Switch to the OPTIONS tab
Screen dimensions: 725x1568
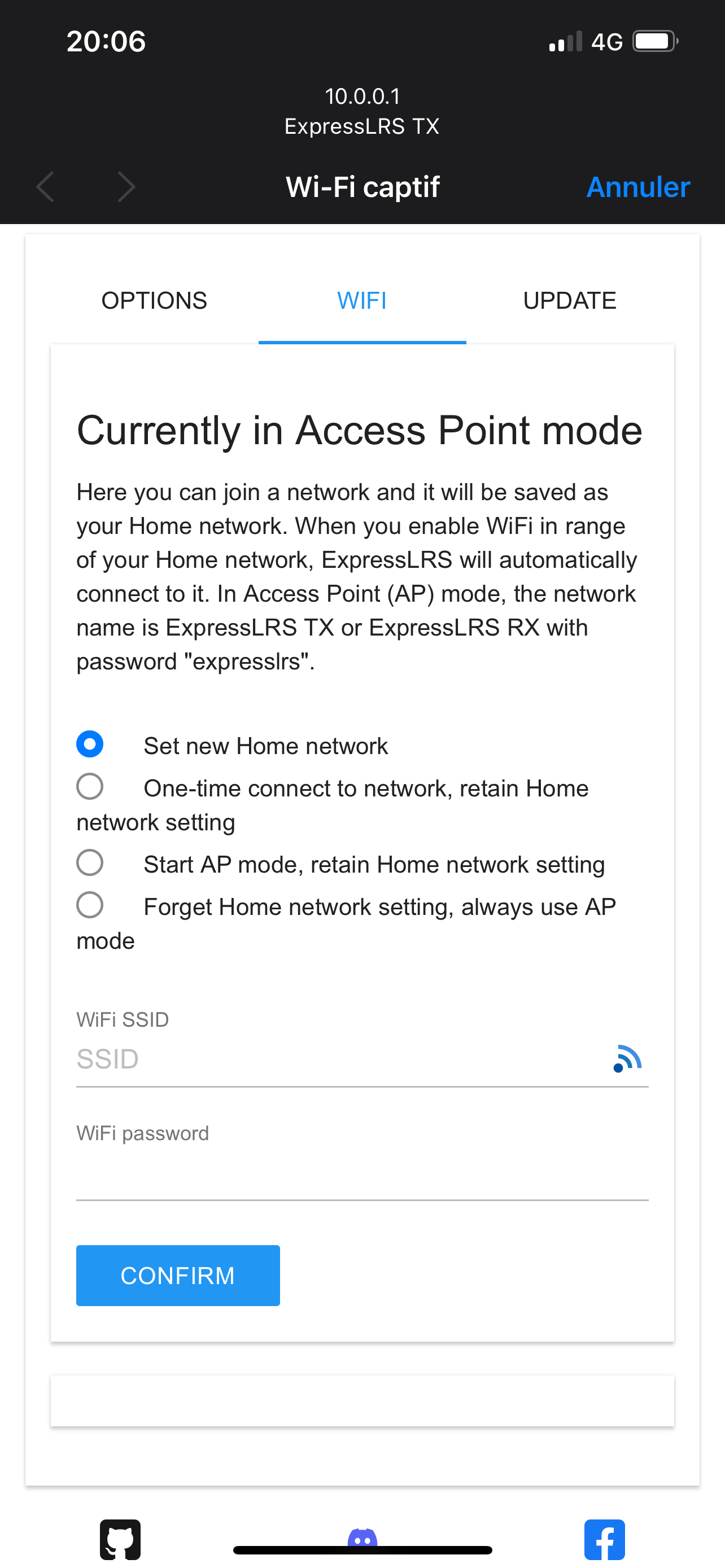tap(154, 301)
